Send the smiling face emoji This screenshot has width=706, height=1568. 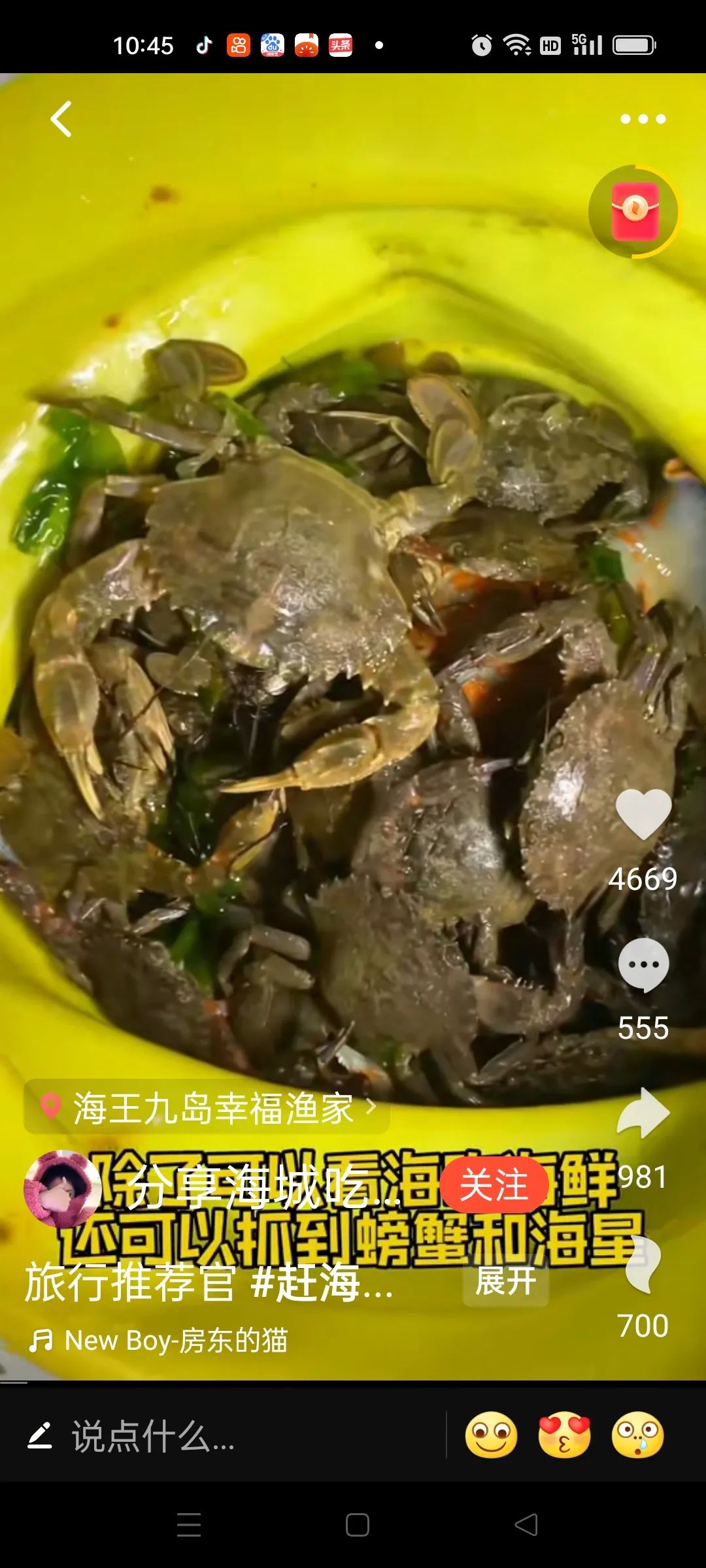tap(491, 1435)
